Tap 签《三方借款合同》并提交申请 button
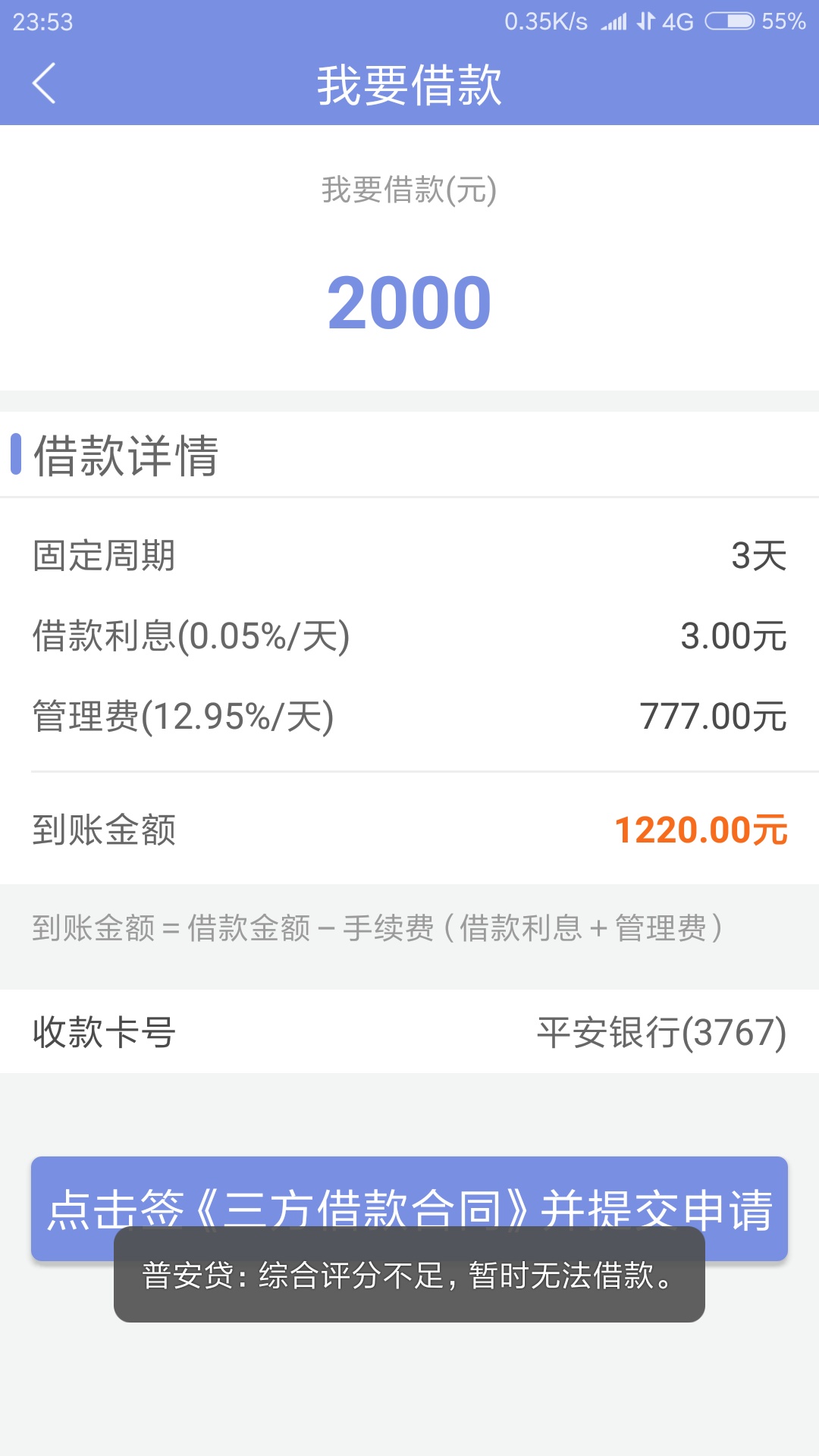This screenshot has width=819, height=1456. [409, 1208]
